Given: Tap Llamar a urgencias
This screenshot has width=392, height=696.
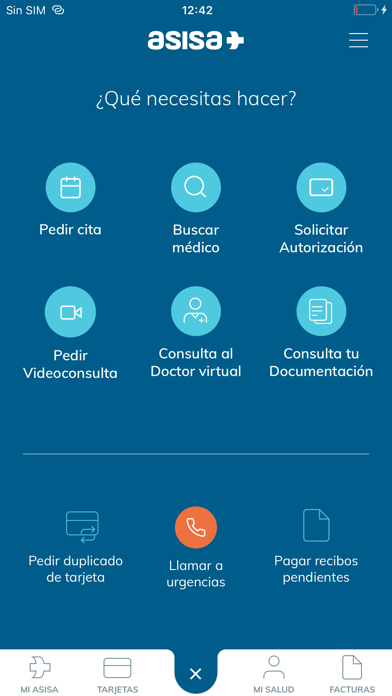Looking at the screenshot, I should pos(196,548).
